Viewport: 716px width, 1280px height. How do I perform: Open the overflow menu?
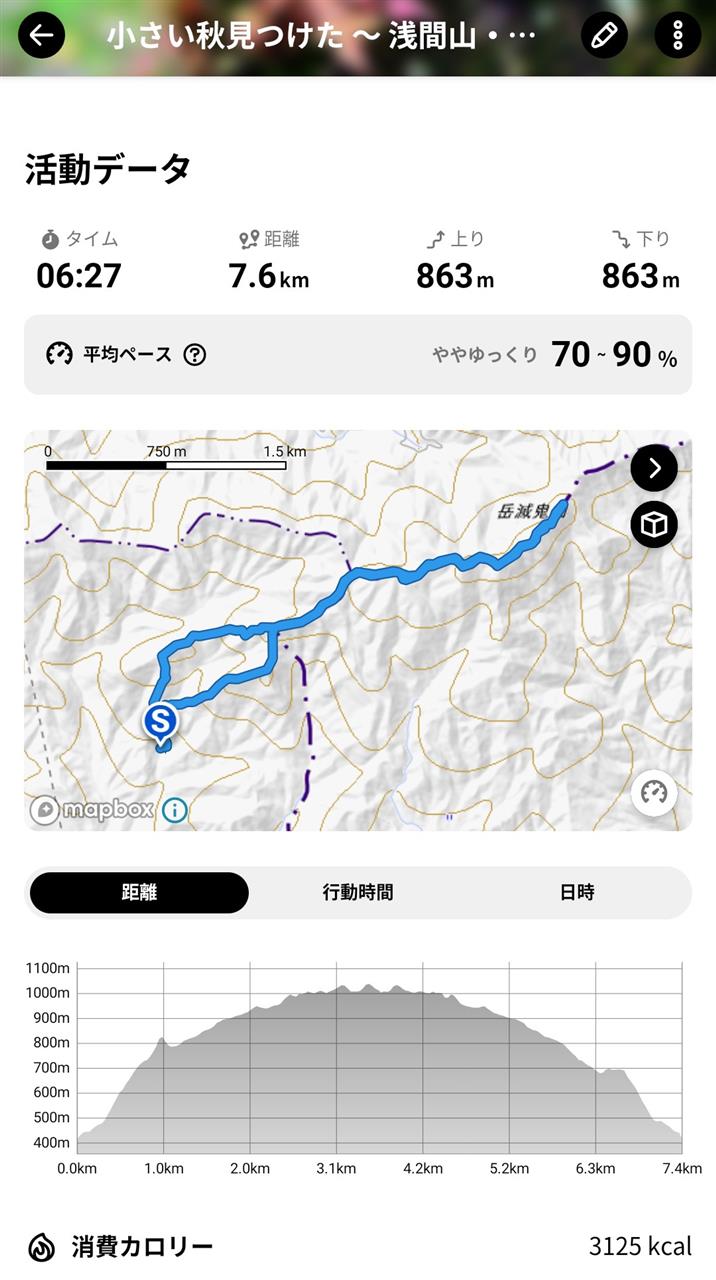click(678, 37)
